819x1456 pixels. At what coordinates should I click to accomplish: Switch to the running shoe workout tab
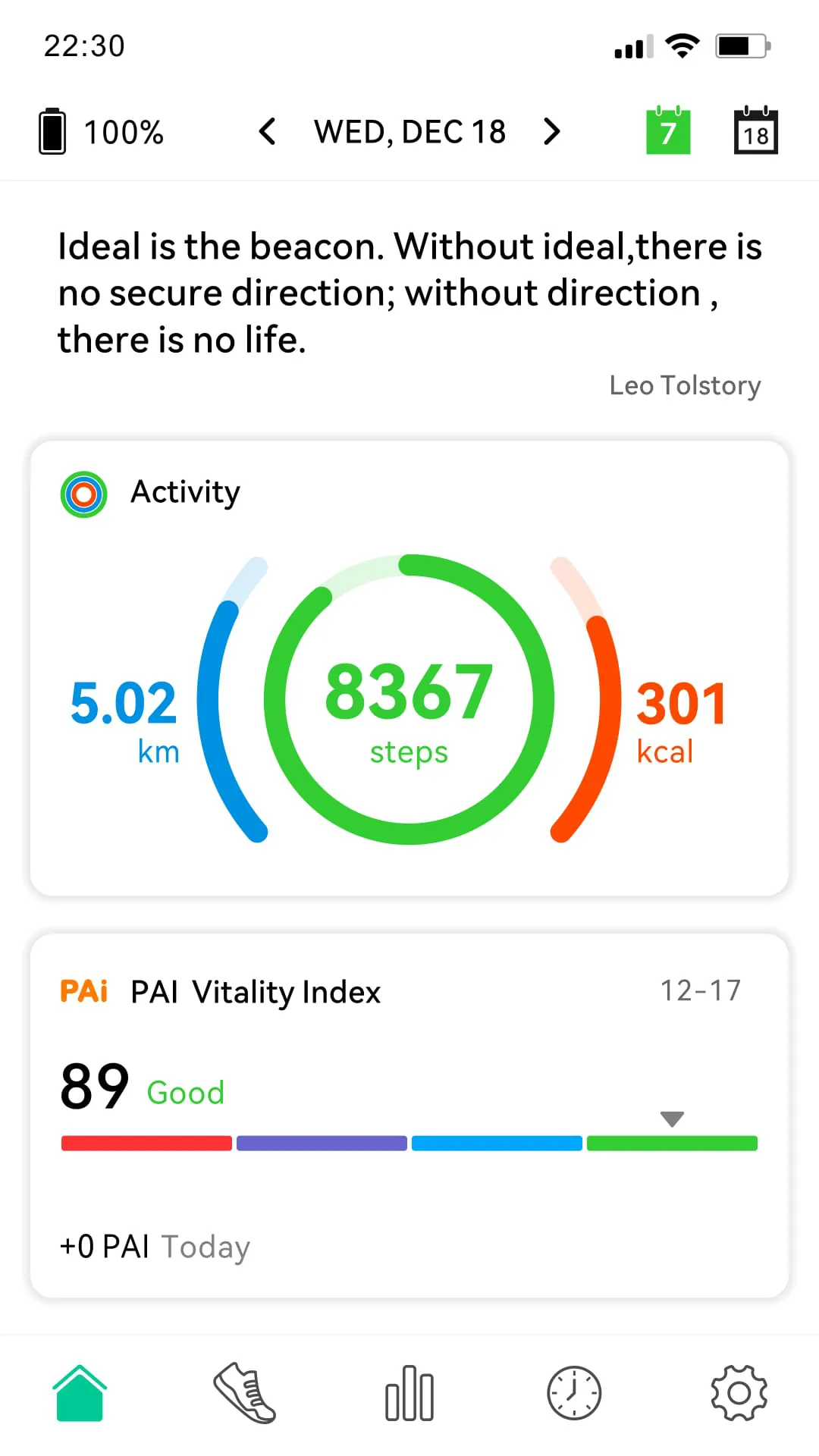pos(244,1393)
